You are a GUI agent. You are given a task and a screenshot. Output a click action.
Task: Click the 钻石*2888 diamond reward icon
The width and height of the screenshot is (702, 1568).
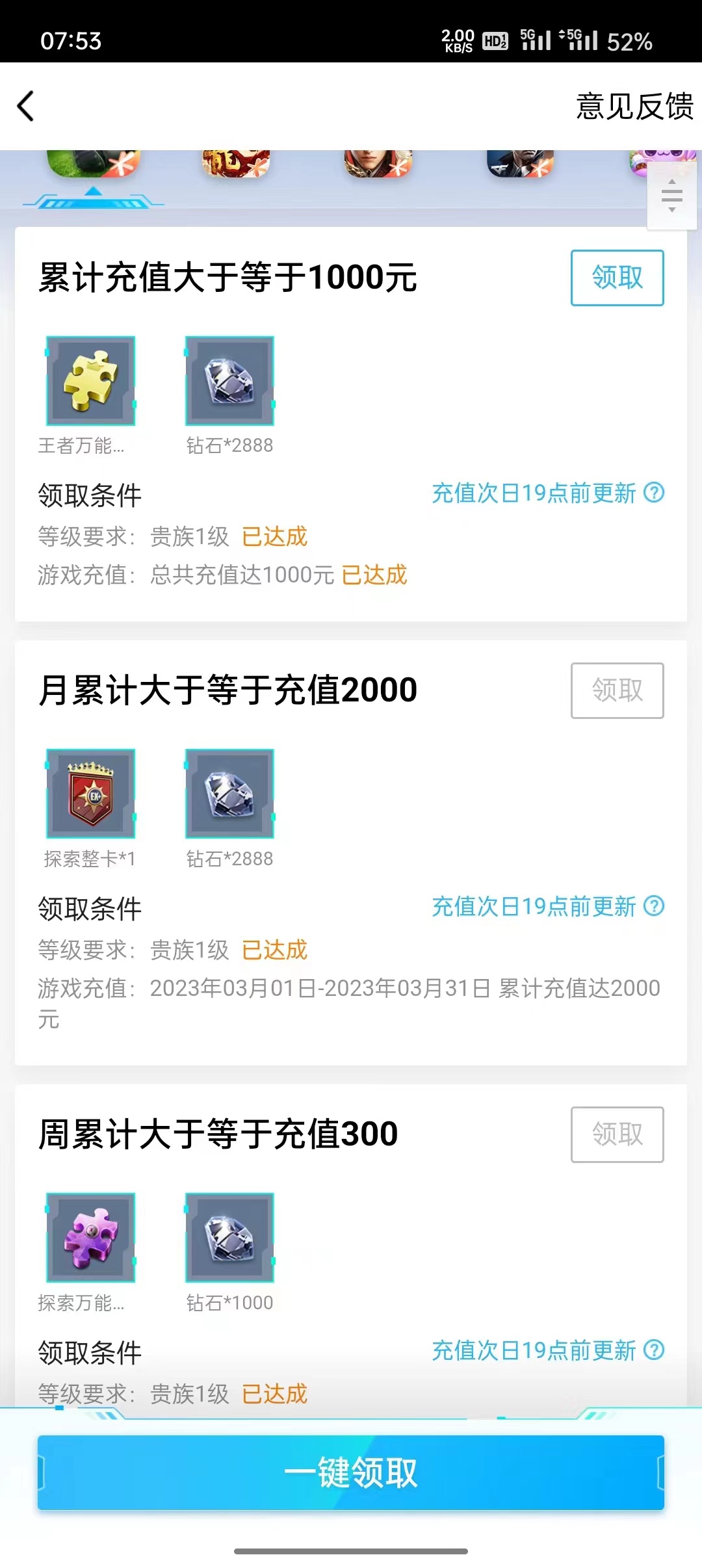(229, 380)
